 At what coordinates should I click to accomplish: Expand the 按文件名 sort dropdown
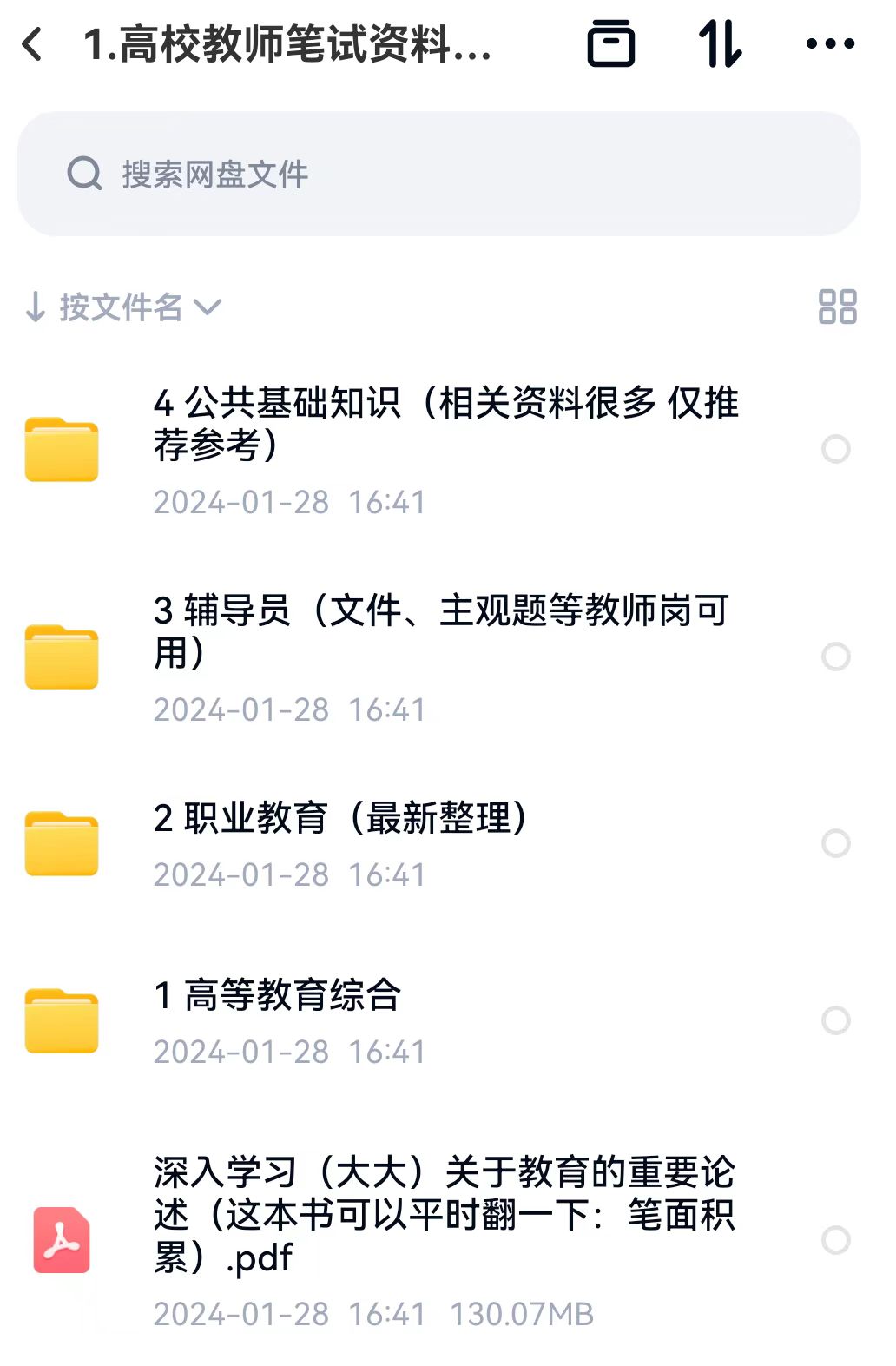[x=123, y=307]
